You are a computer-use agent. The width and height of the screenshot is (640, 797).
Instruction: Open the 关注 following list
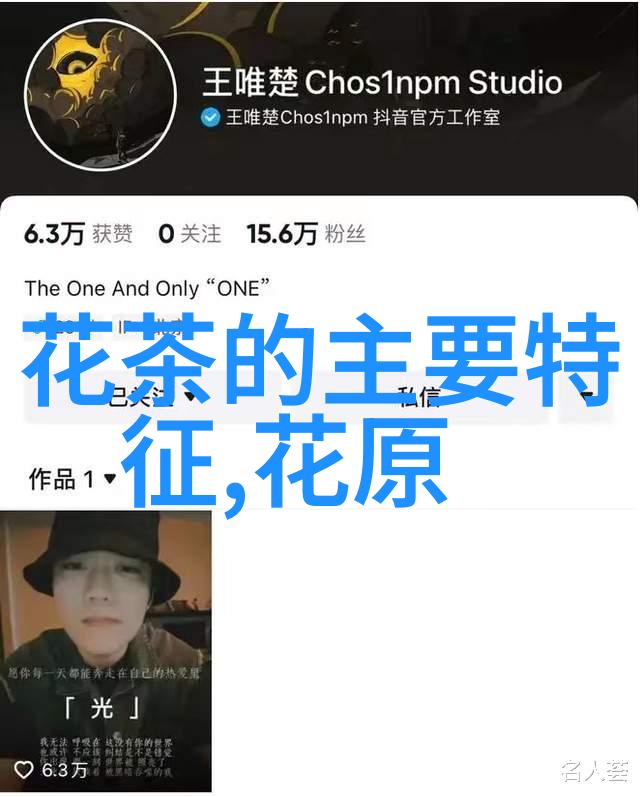pyautogui.click(x=190, y=234)
